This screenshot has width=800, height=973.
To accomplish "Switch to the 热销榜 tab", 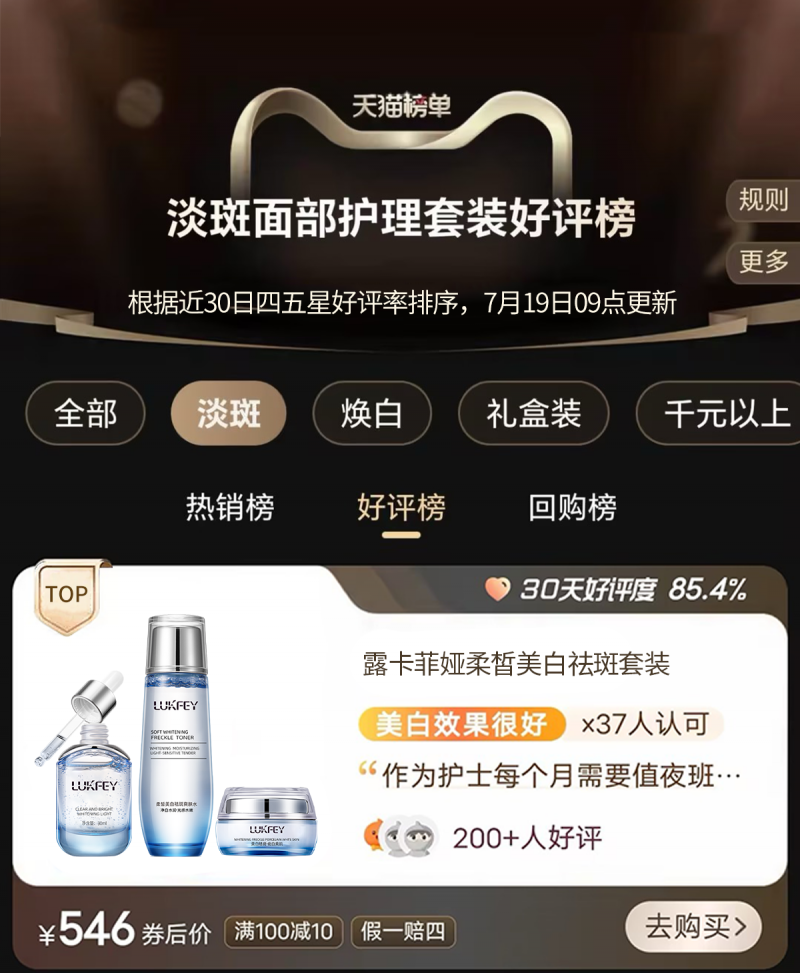I will pyautogui.click(x=230, y=507).
